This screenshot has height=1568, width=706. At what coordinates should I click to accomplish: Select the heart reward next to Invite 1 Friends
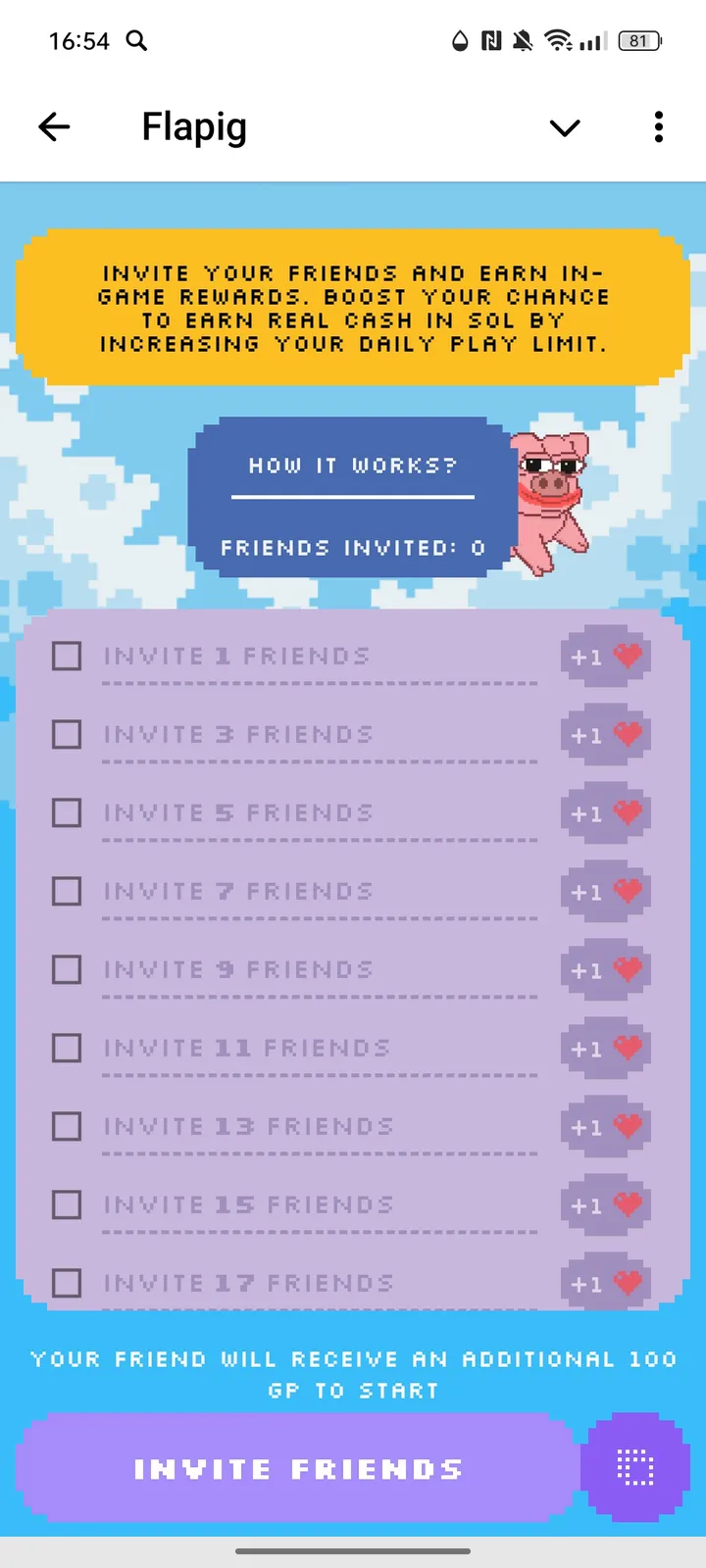pos(605,657)
